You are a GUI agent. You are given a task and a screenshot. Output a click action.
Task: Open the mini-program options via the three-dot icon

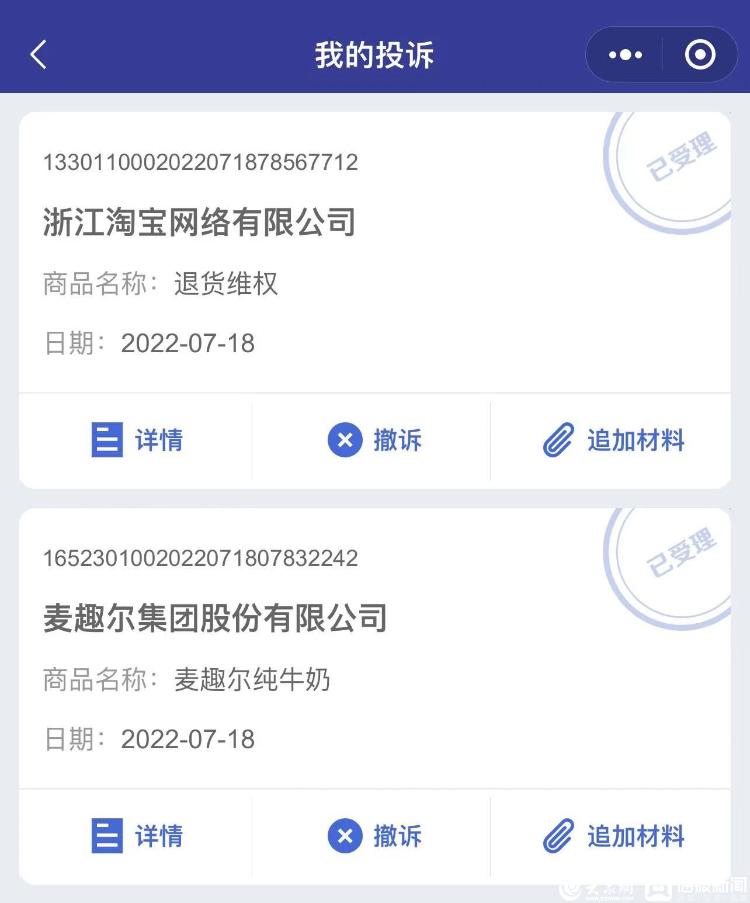[x=625, y=54]
